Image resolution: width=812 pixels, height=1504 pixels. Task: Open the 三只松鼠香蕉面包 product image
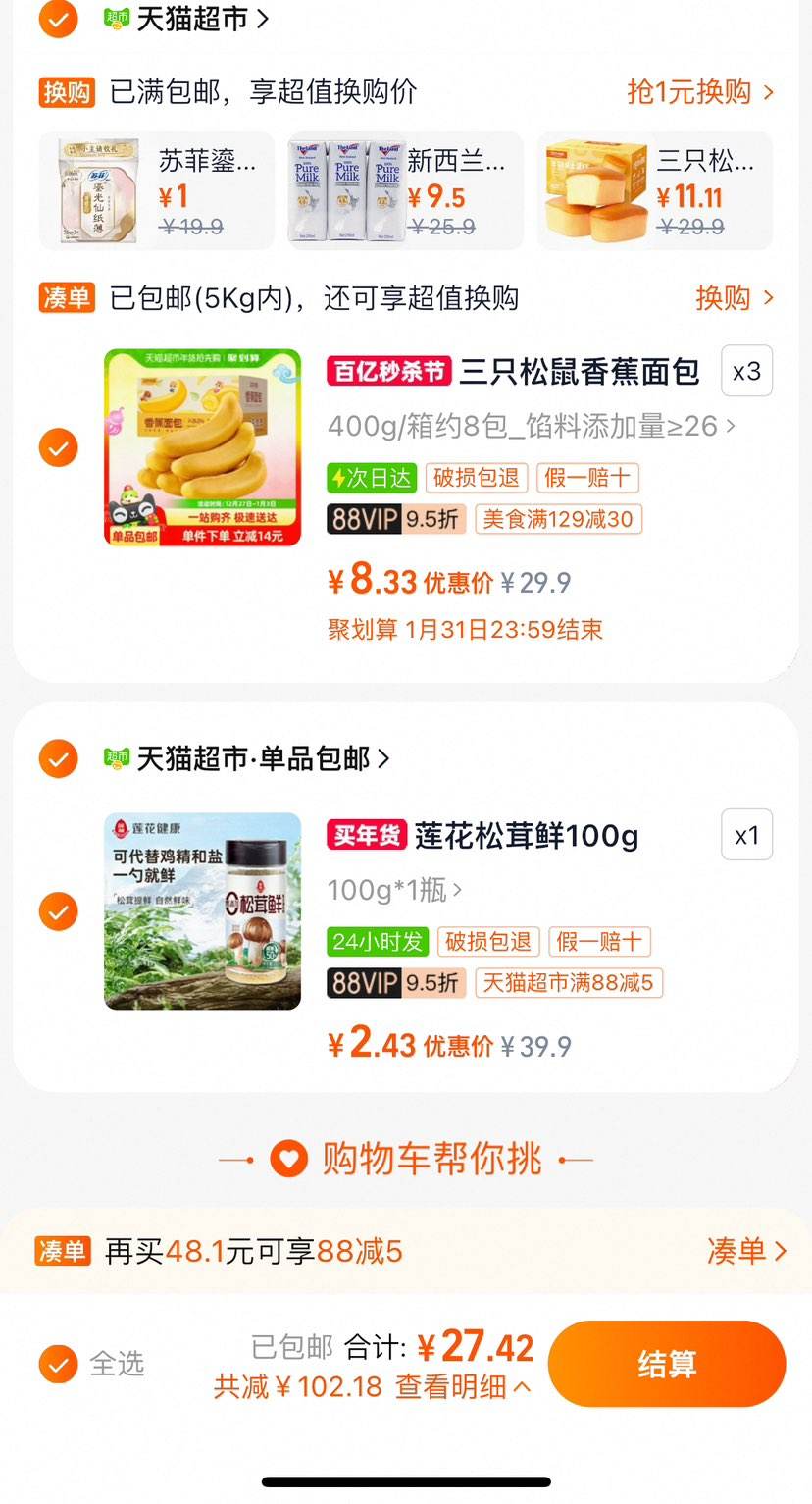tap(203, 447)
